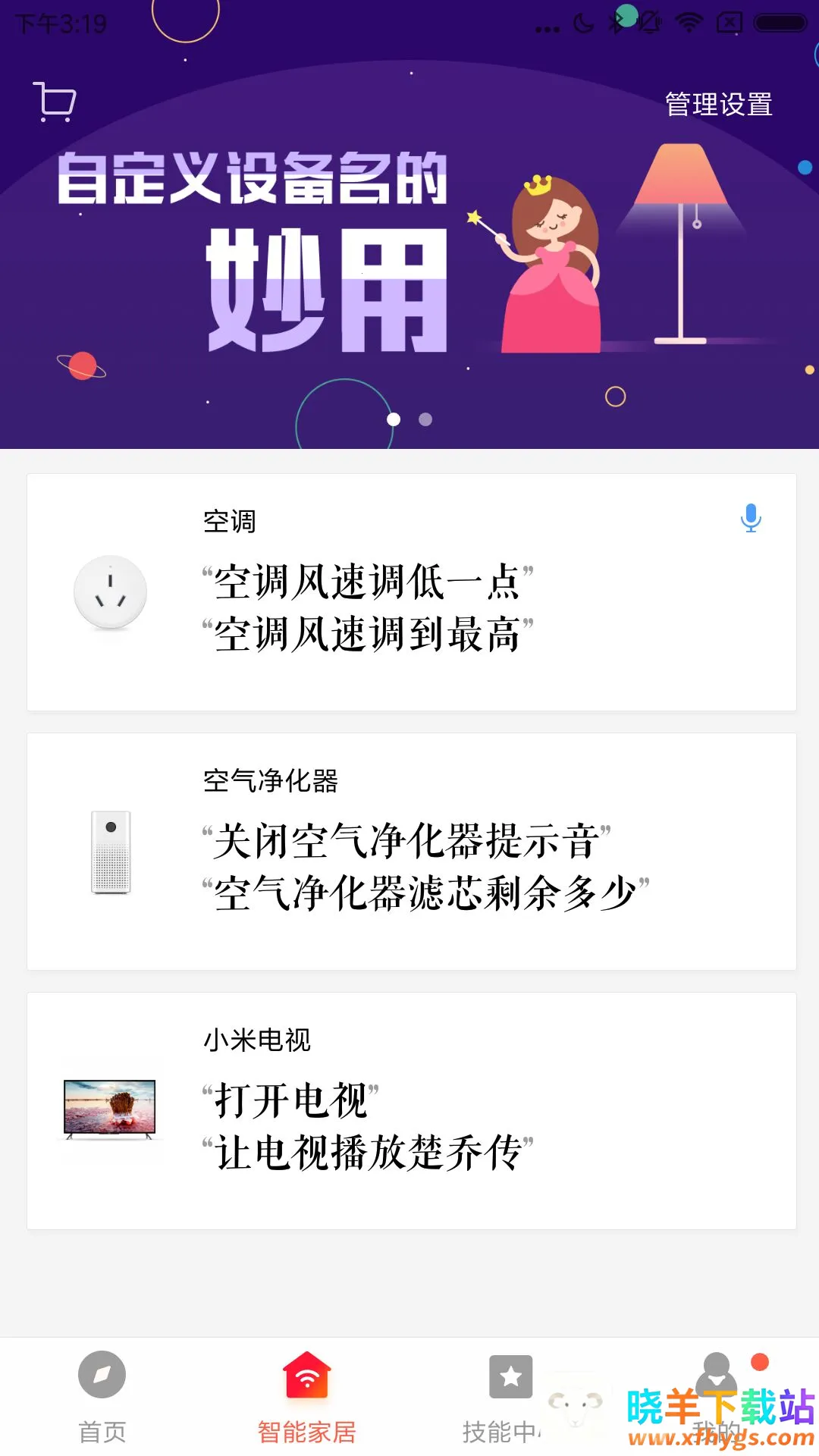Viewport: 819px width, 1456px height.
Task: Open the shopping cart icon
Action: click(55, 102)
